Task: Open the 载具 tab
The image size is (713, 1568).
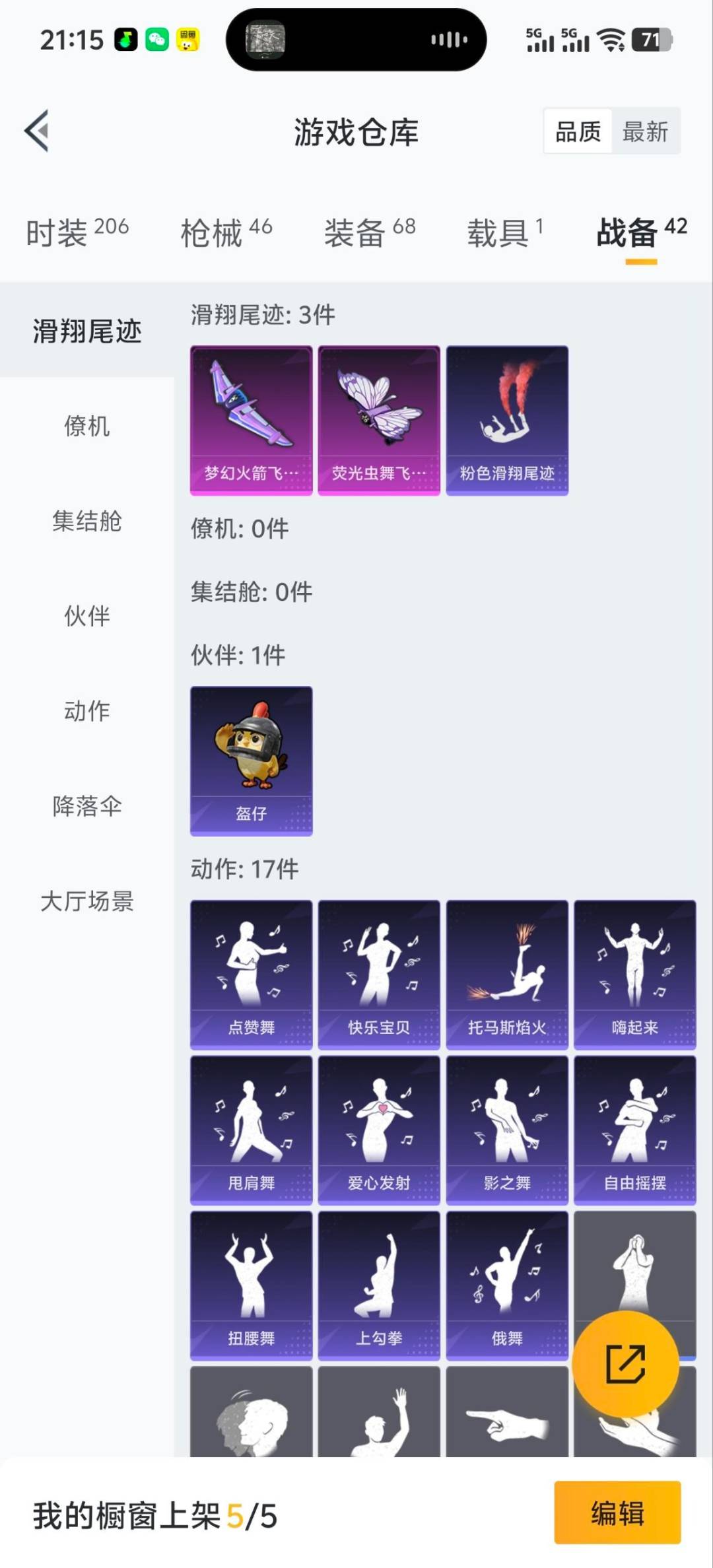Action: pyautogui.click(x=505, y=232)
